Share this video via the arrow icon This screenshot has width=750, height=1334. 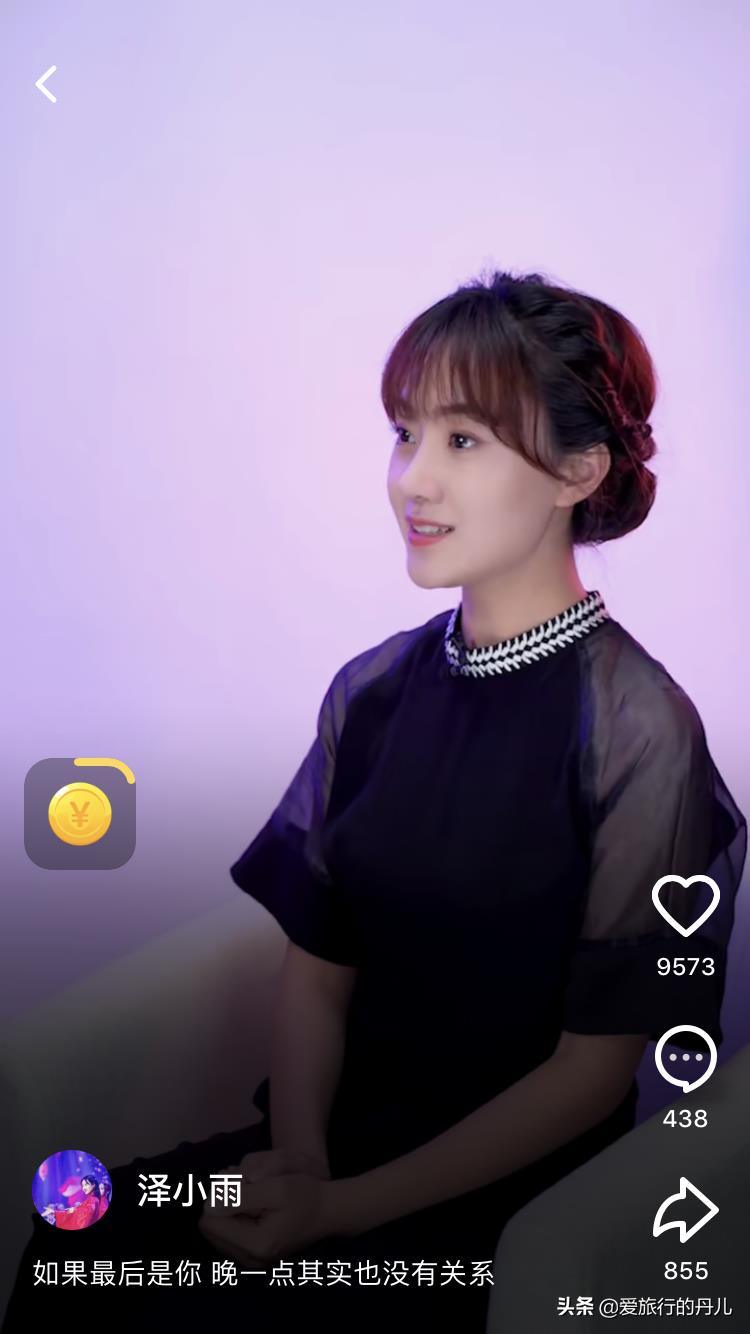tap(685, 1210)
